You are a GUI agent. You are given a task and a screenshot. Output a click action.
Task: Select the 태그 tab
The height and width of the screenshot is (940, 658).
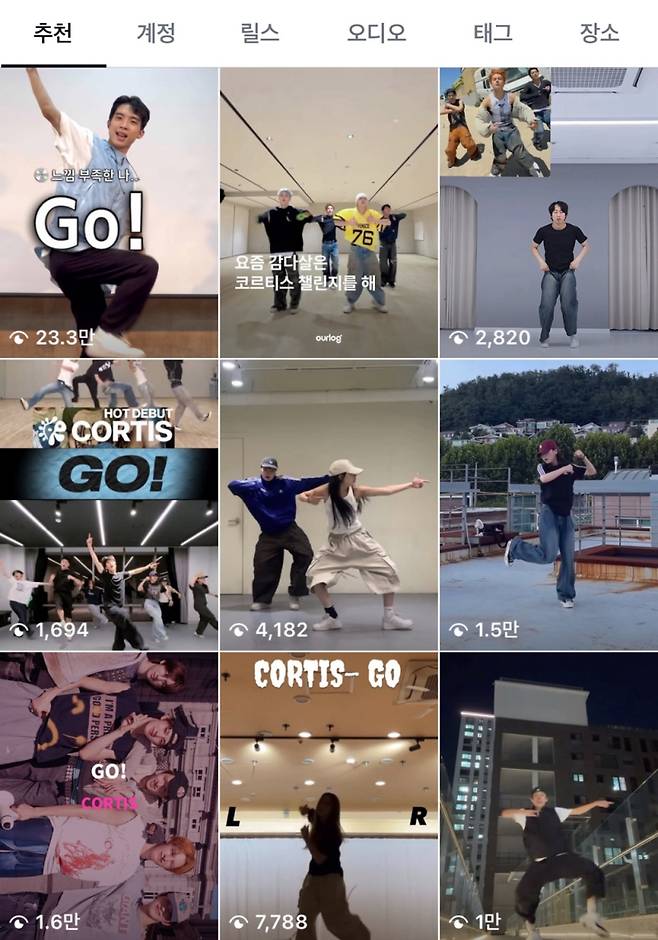pyautogui.click(x=493, y=33)
